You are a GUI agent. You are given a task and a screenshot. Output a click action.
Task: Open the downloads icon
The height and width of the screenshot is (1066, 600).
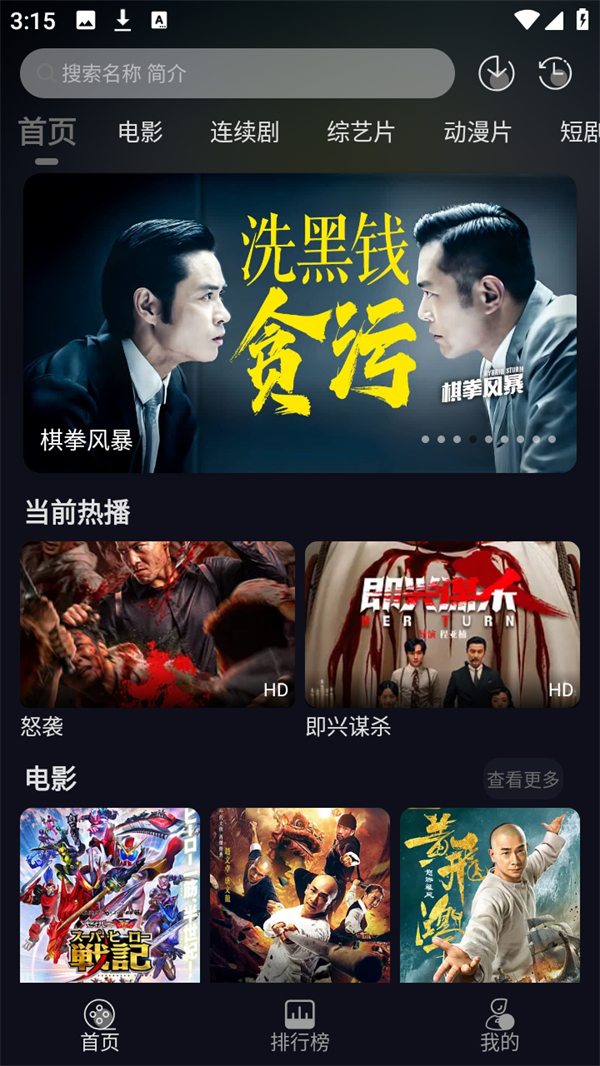coord(496,73)
